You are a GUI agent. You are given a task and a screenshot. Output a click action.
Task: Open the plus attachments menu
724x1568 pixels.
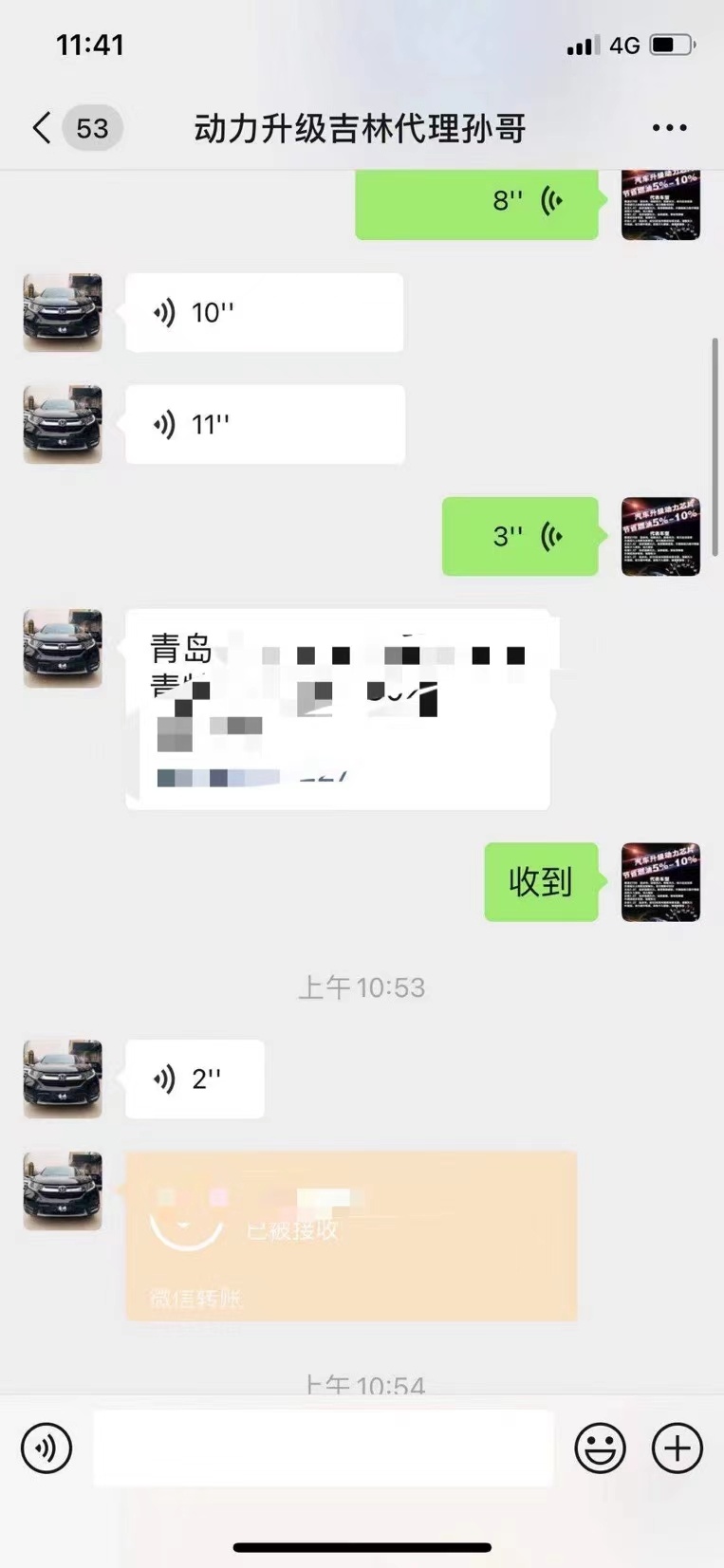677,1448
